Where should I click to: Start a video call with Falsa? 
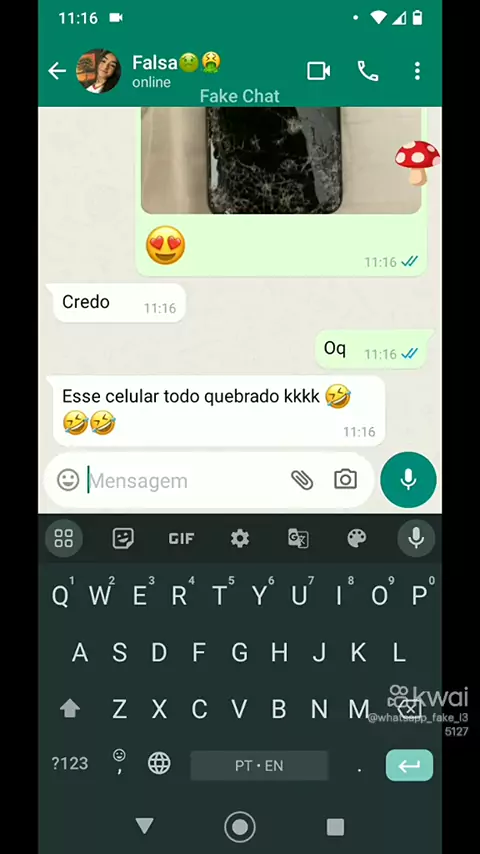[x=319, y=71]
